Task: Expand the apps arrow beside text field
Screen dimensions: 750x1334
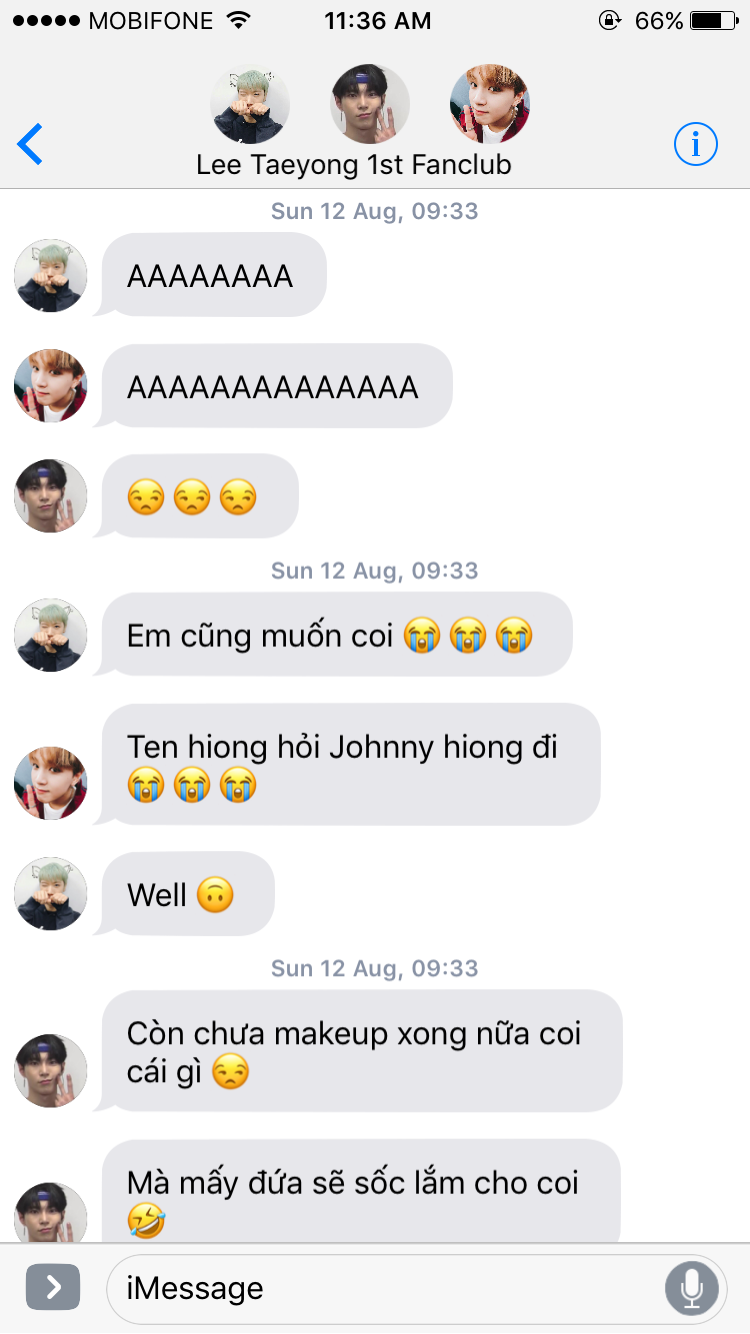Action: point(52,1288)
